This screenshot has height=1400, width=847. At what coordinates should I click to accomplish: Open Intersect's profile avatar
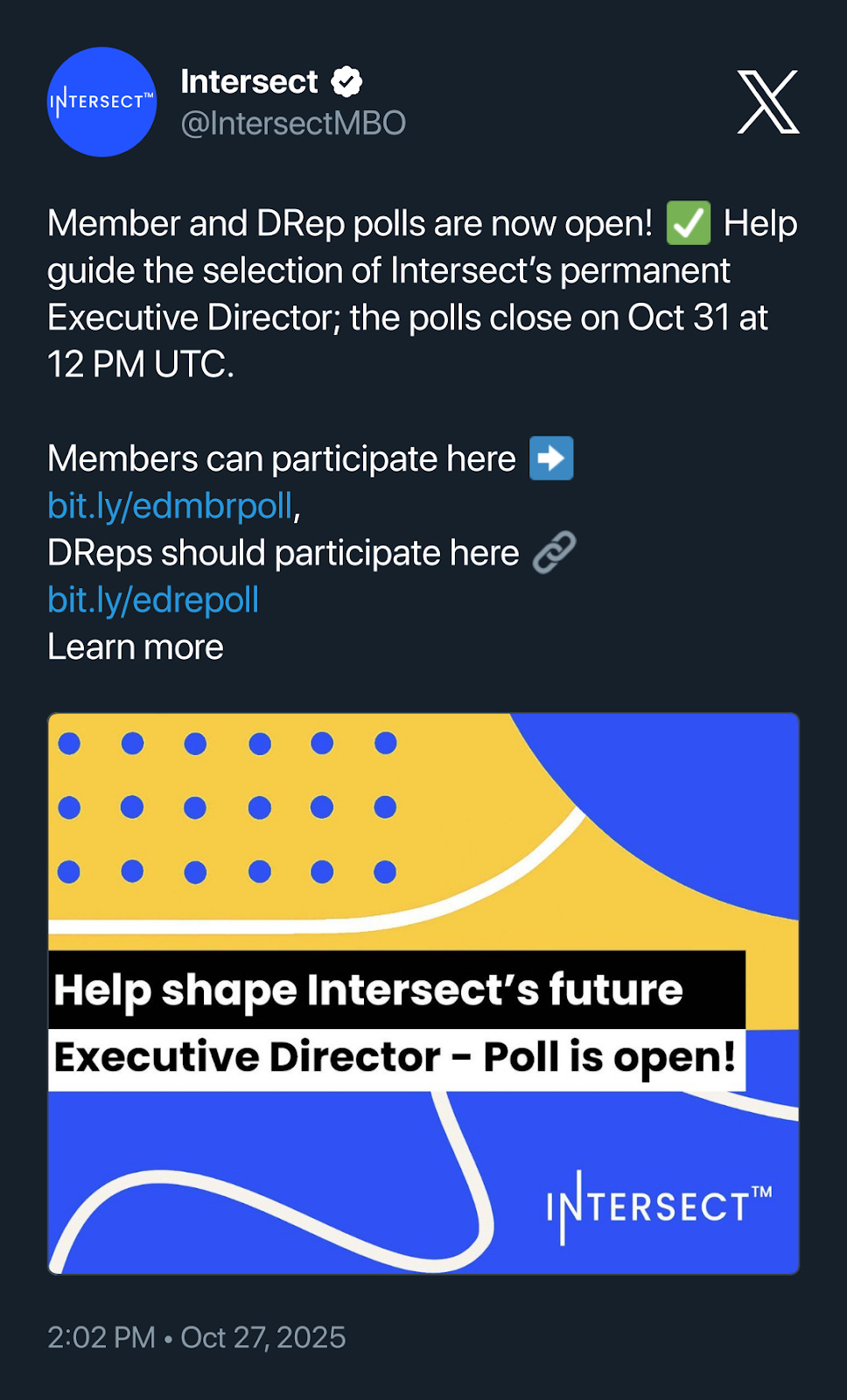point(101,102)
